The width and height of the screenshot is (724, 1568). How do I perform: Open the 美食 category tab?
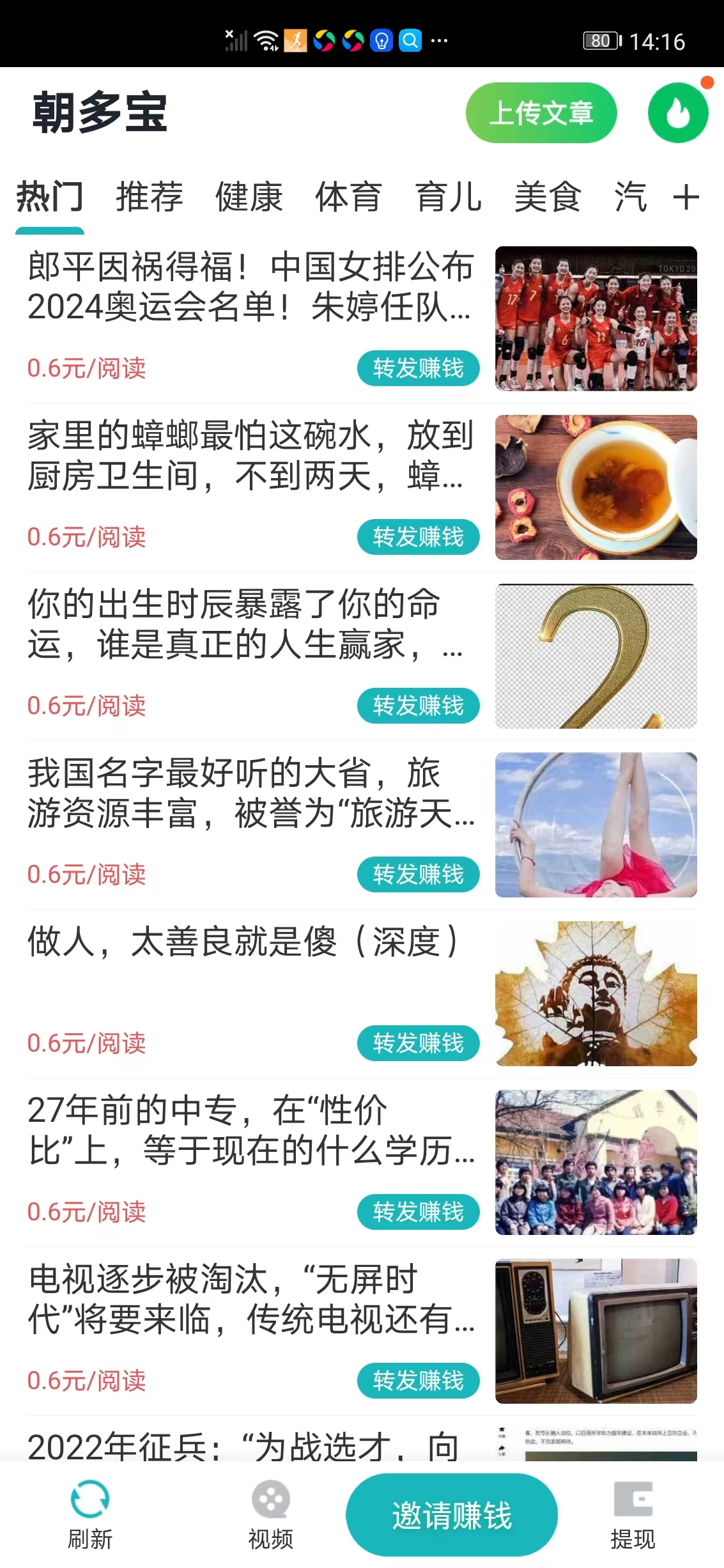coord(548,196)
